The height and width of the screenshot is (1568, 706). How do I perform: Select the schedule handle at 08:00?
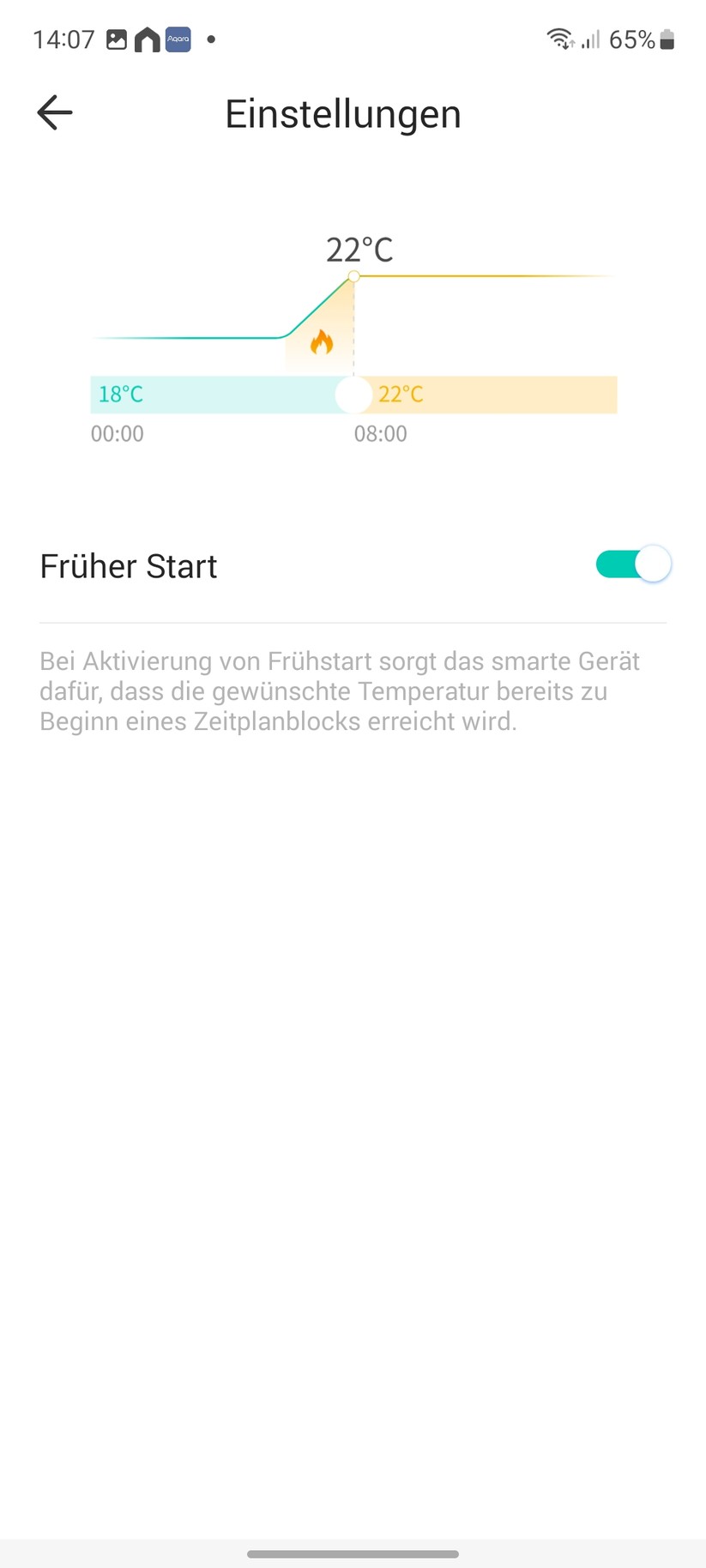coord(353,395)
